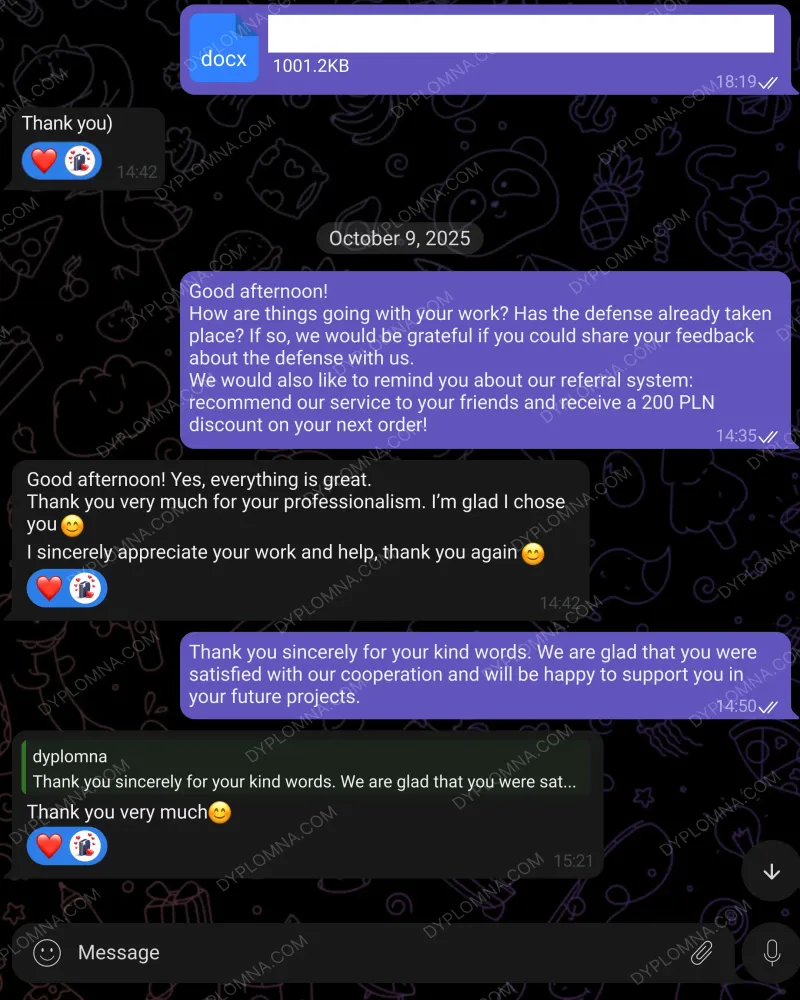
Task: Attach a file with the paperclip
Action: click(x=702, y=953)
